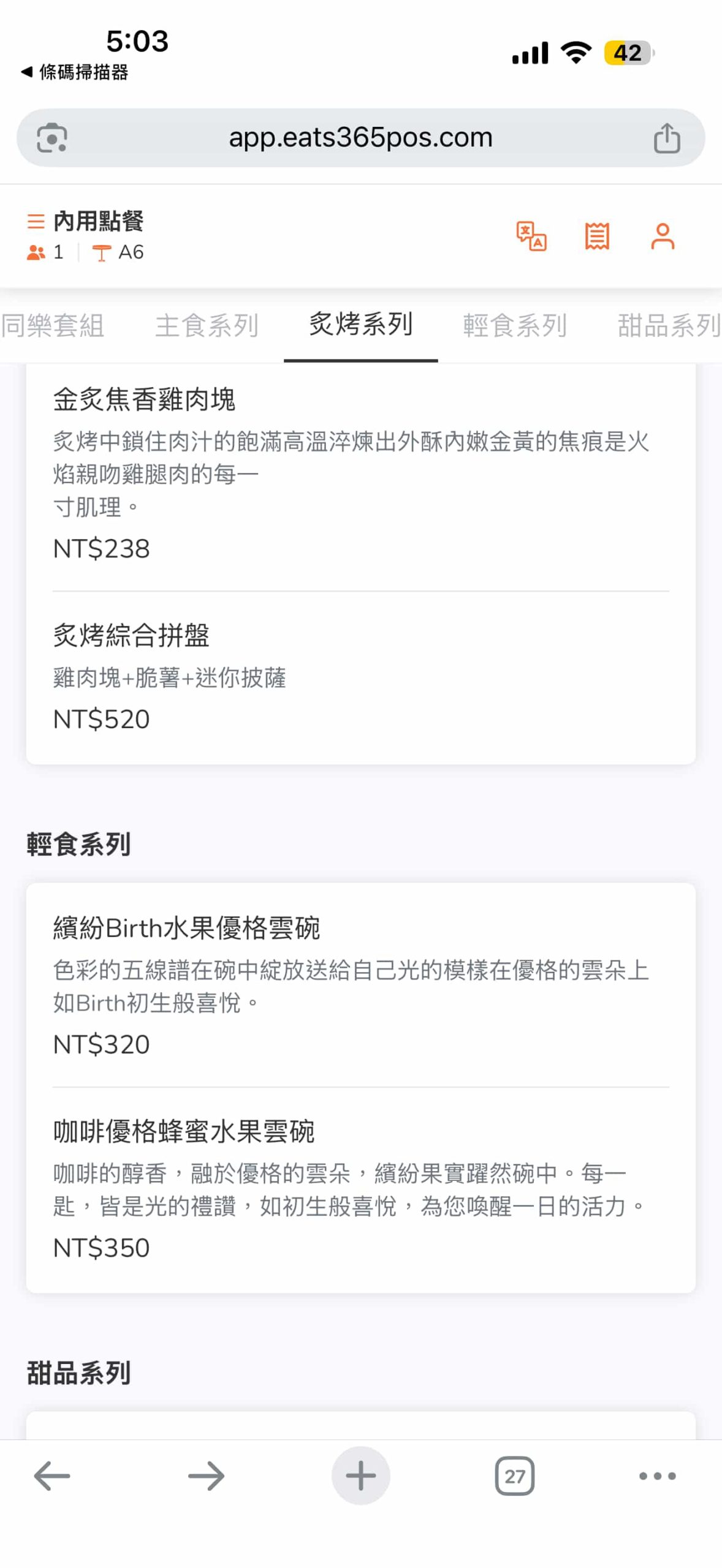The width and height of the screenshot is (722, 1568).
Task: View the order receipt icon
Action: coord(596,236)
